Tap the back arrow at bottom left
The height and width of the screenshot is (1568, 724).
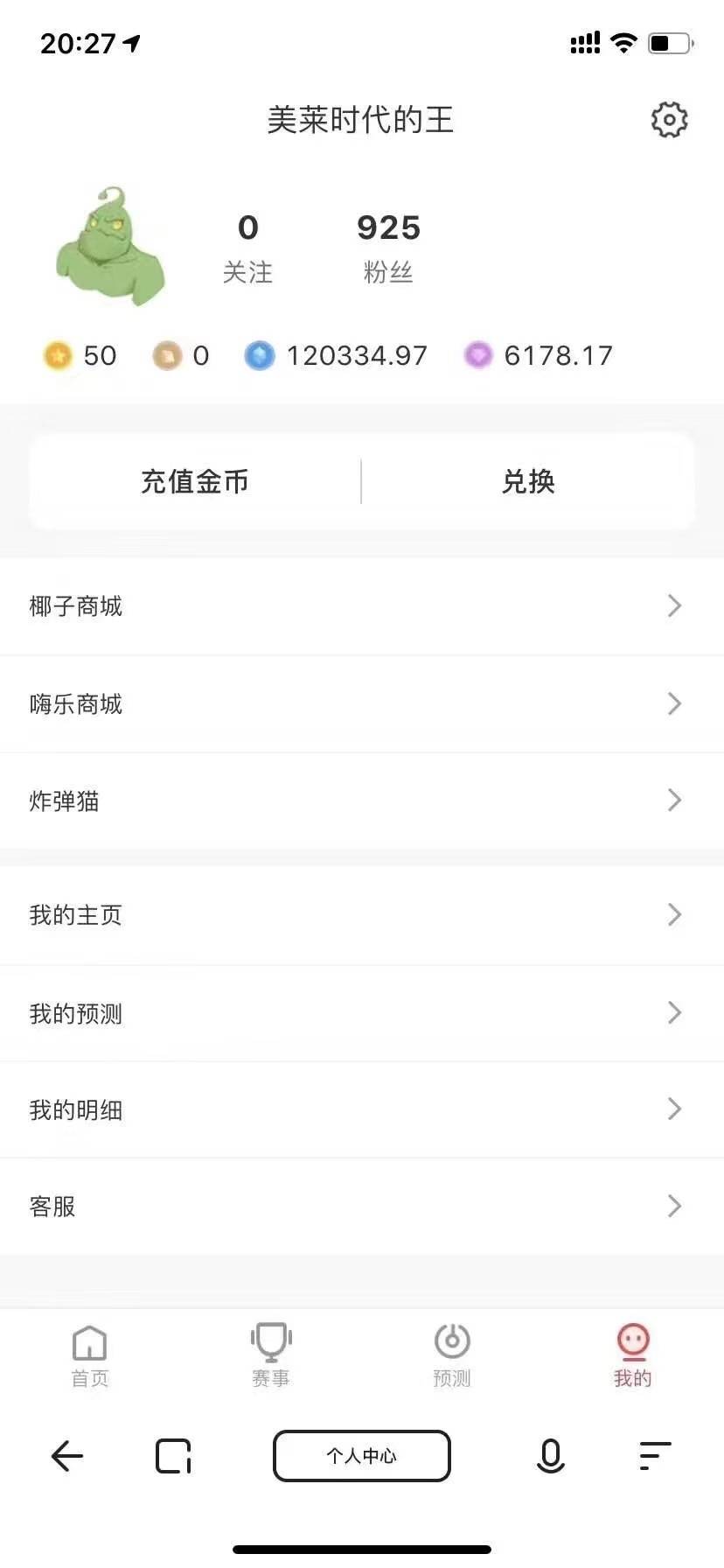[x=66, y=1456]
